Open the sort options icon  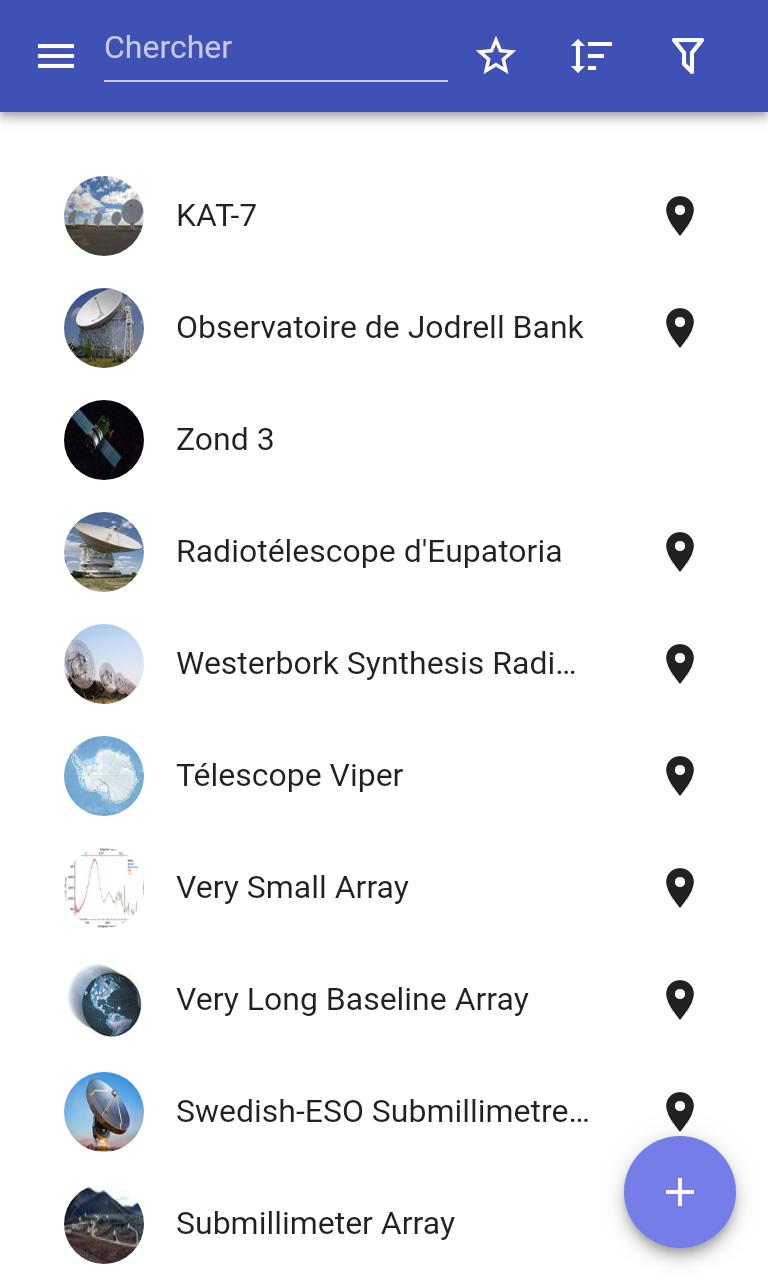[591, 56]
